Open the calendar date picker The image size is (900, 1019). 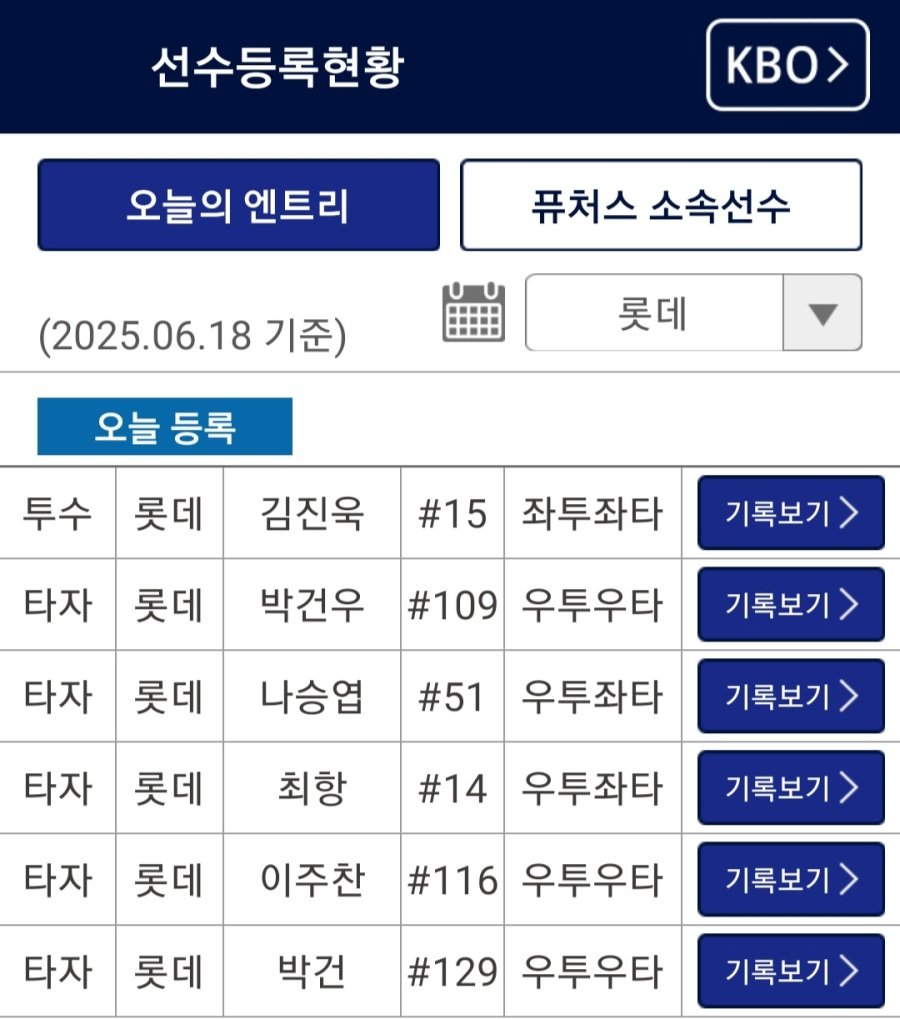coord(473,312)
